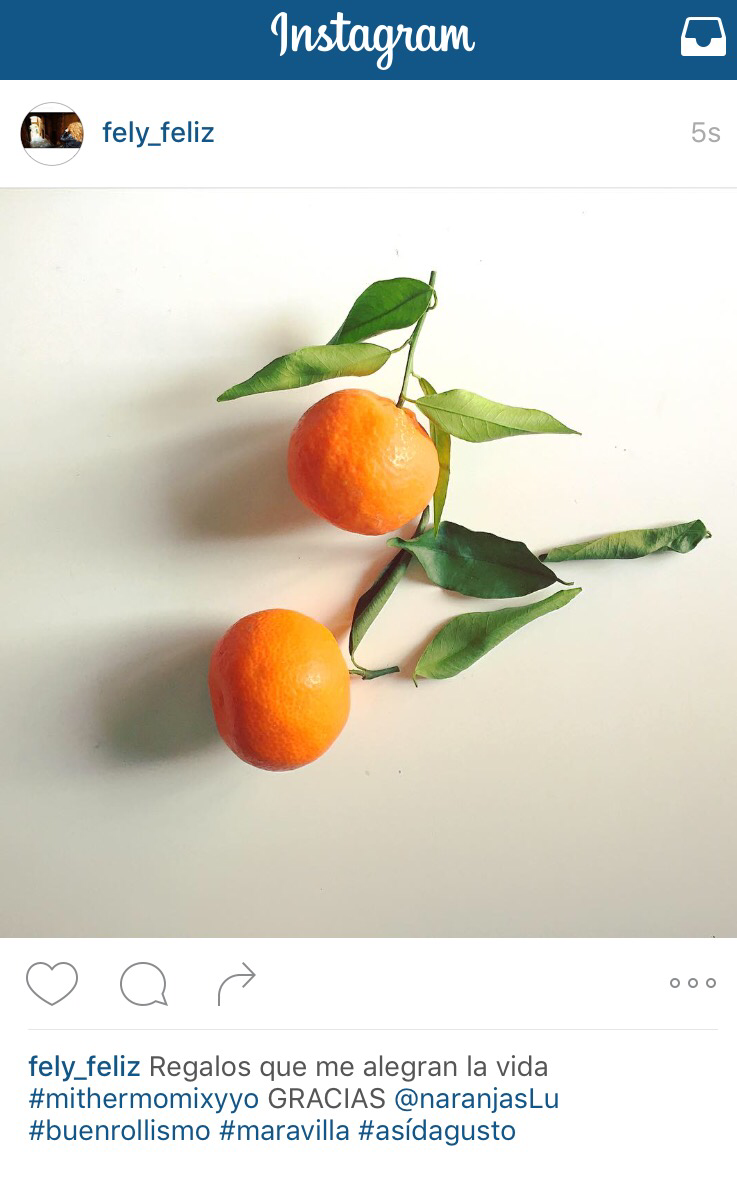Screen dimensions: 737x1191
Task: Open fely_feliz profile picture
Action: coord(52,133)
